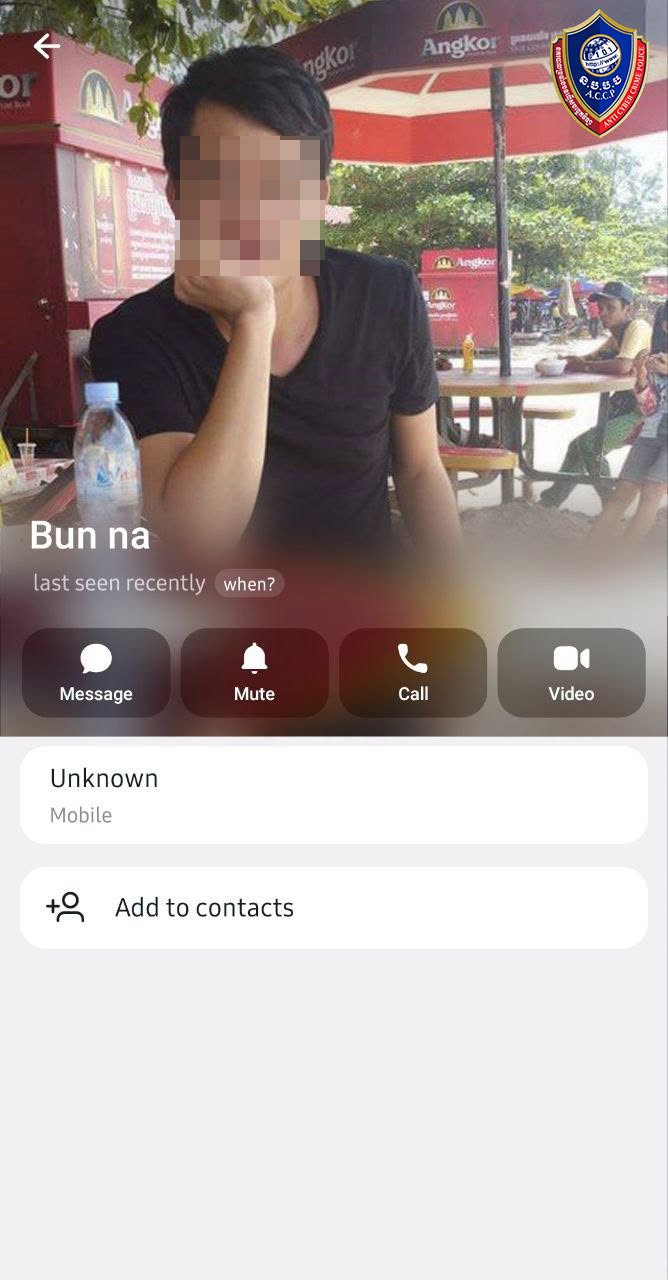This screenshot has height=1280, width=668.
Task: Tap the 'when?' chip beside last seen
Action: point(249,584)
